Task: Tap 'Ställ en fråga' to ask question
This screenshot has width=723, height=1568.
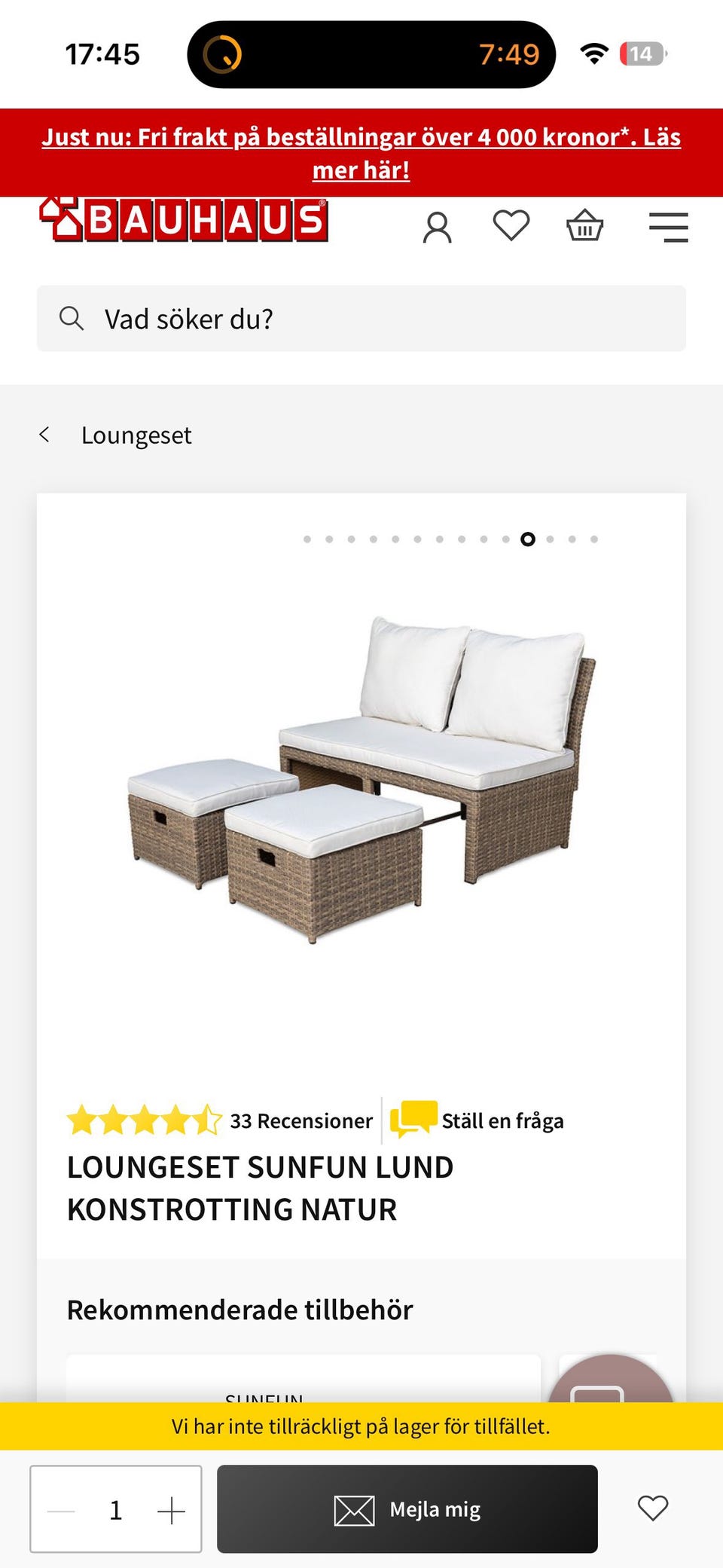Action: tap(502, 1121)
